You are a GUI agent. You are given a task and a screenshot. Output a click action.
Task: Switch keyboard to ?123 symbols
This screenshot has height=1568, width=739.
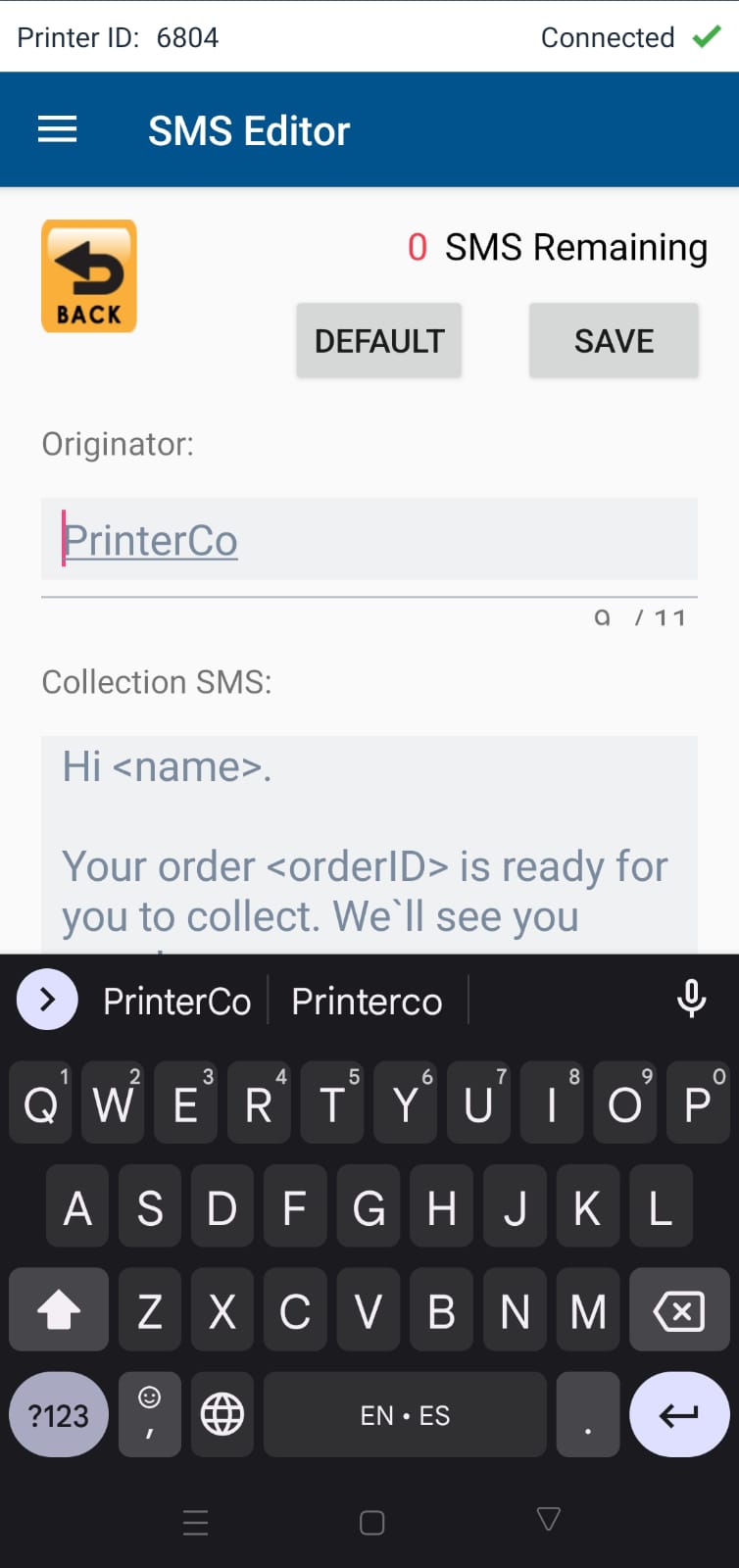point(59,1415)
